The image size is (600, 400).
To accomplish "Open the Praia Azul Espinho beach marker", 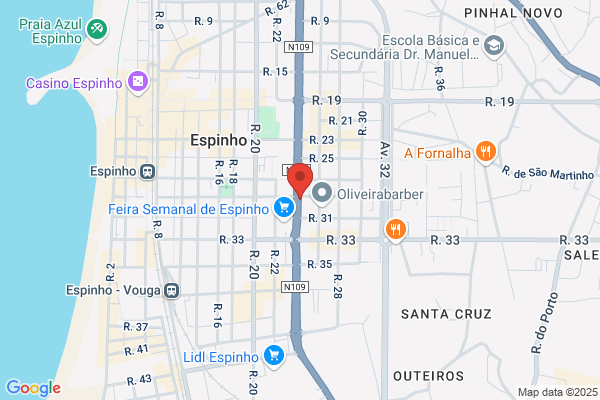I will [x=97, y=30].
